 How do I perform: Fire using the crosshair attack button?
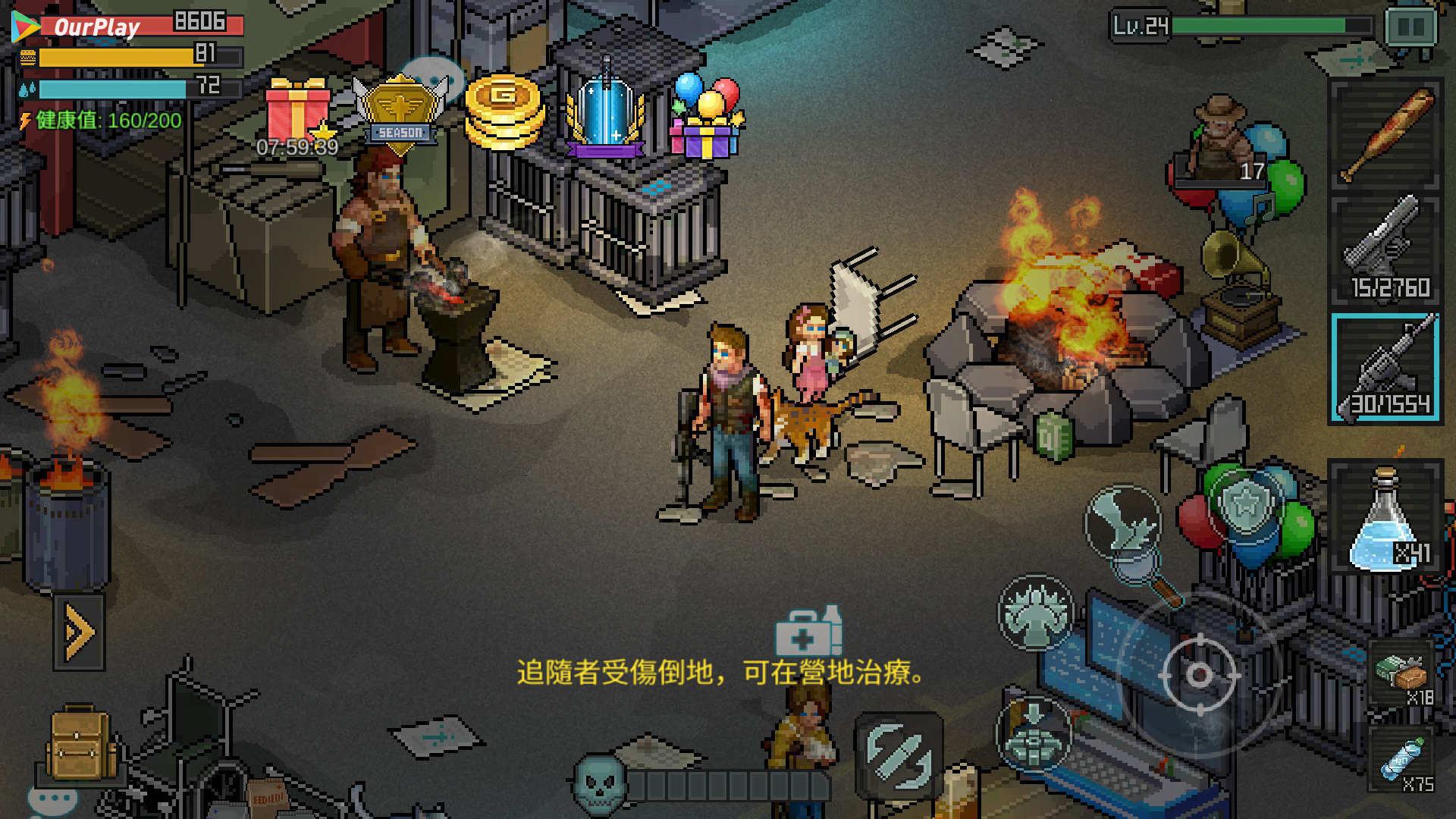(x=1198, y=675)
